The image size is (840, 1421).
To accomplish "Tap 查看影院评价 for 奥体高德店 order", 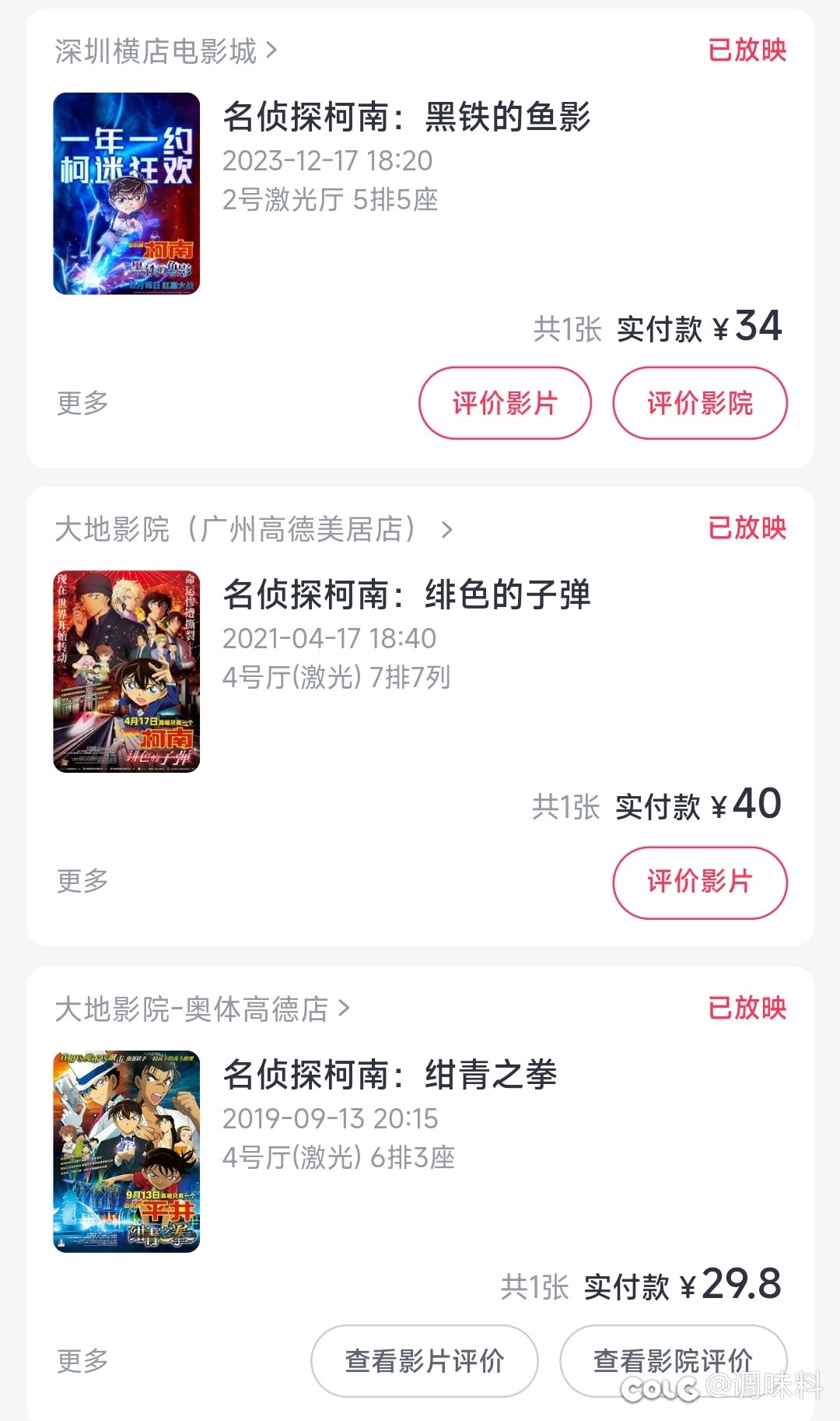I will [673, 1361].
